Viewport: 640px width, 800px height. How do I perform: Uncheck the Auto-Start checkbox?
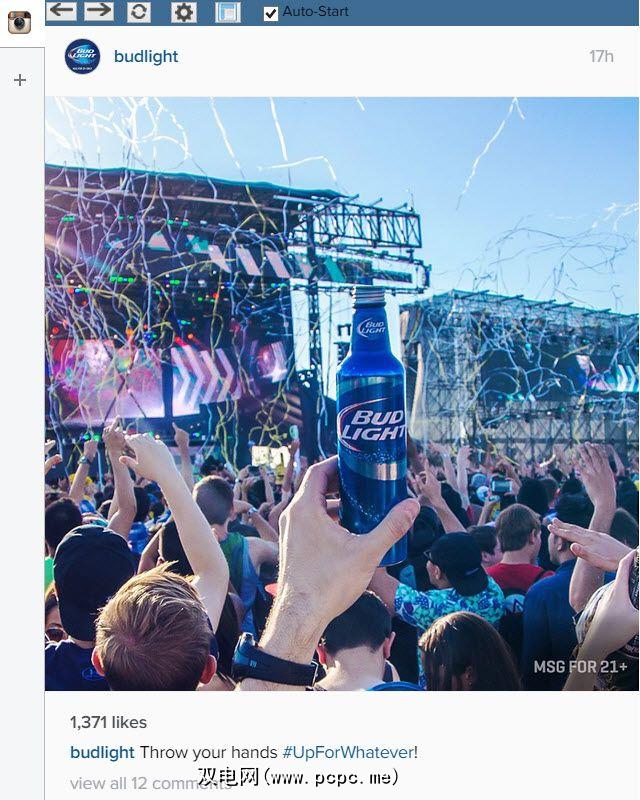(x=271, y=13)
